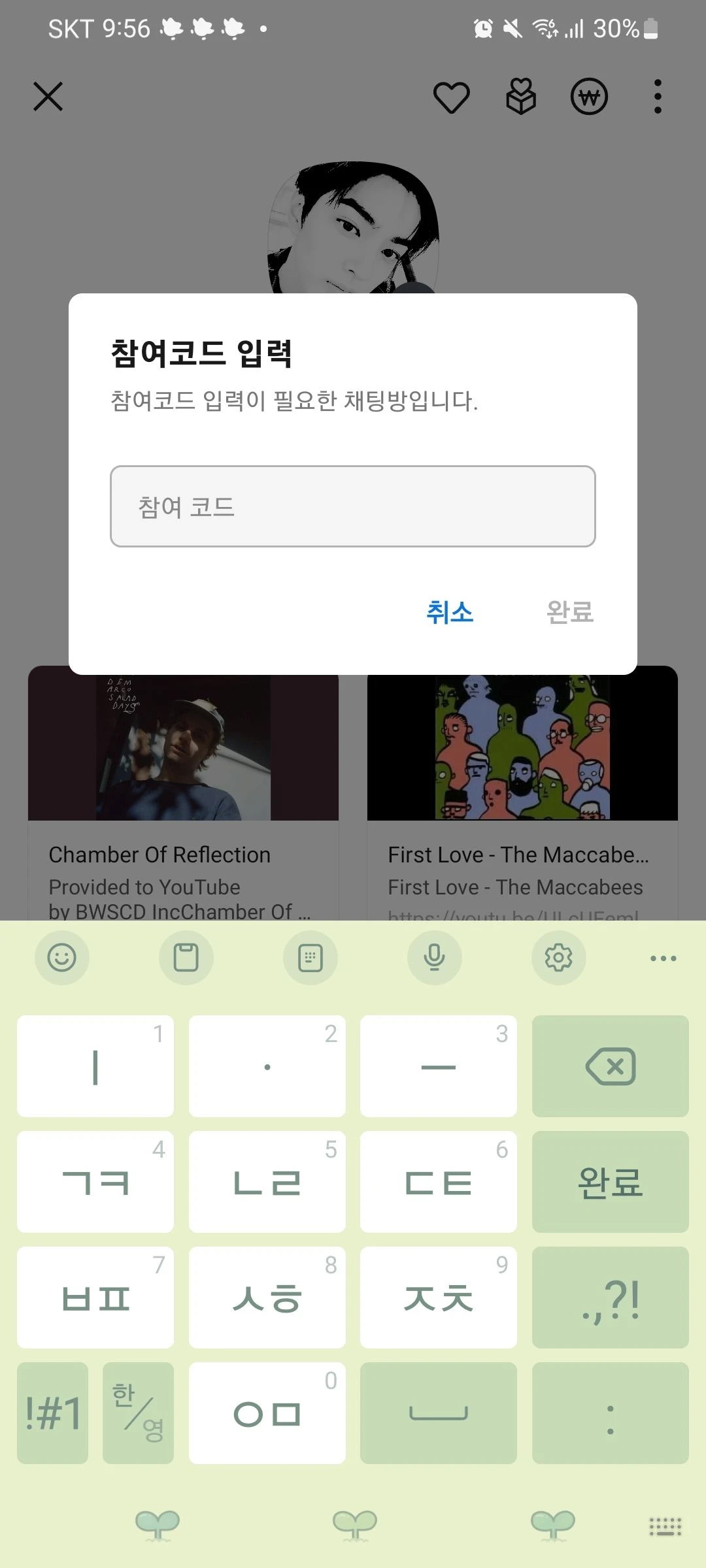Open the keyboard clipboard
The width and height of the screenshot is (706, 1568).
click(x=186, y=958)
